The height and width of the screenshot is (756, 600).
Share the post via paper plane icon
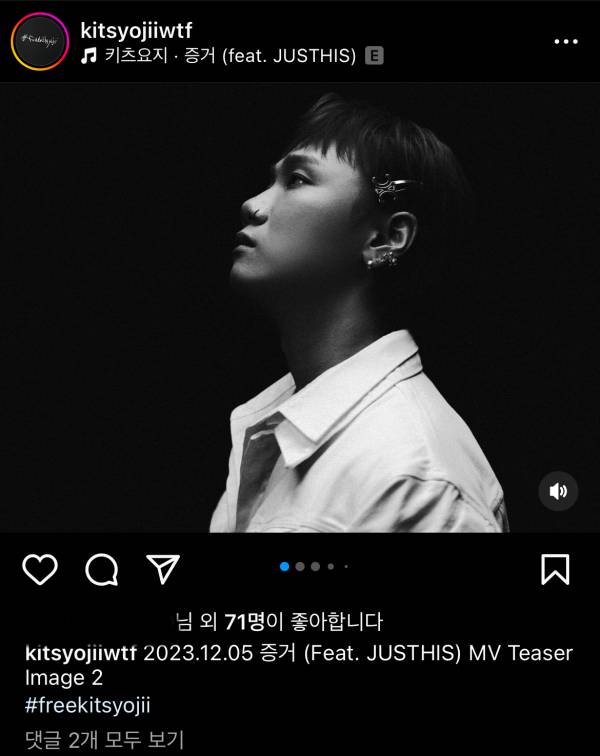pos(162,569)
